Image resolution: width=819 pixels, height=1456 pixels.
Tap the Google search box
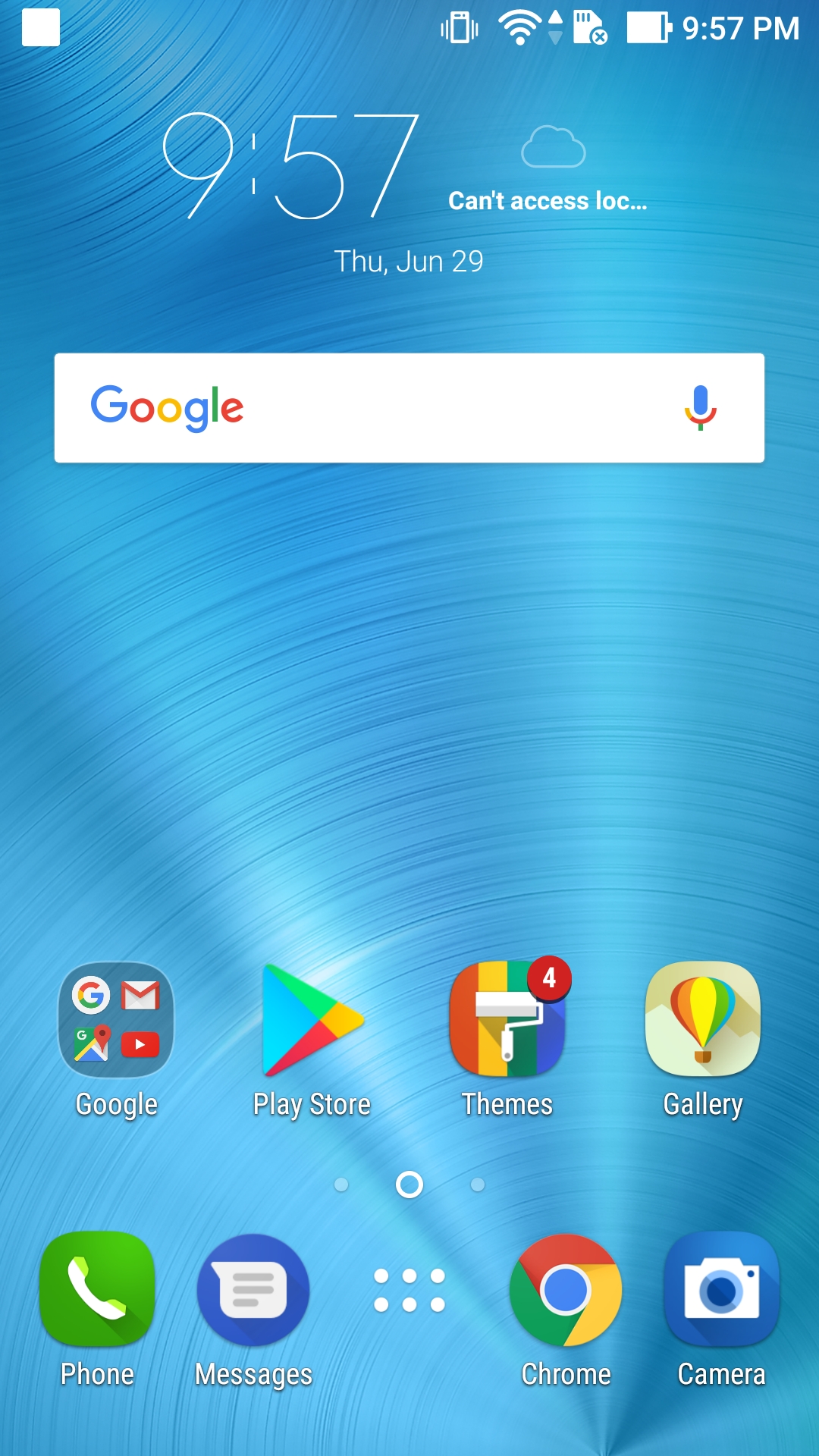pyautogui.click(x=409, y=408)
